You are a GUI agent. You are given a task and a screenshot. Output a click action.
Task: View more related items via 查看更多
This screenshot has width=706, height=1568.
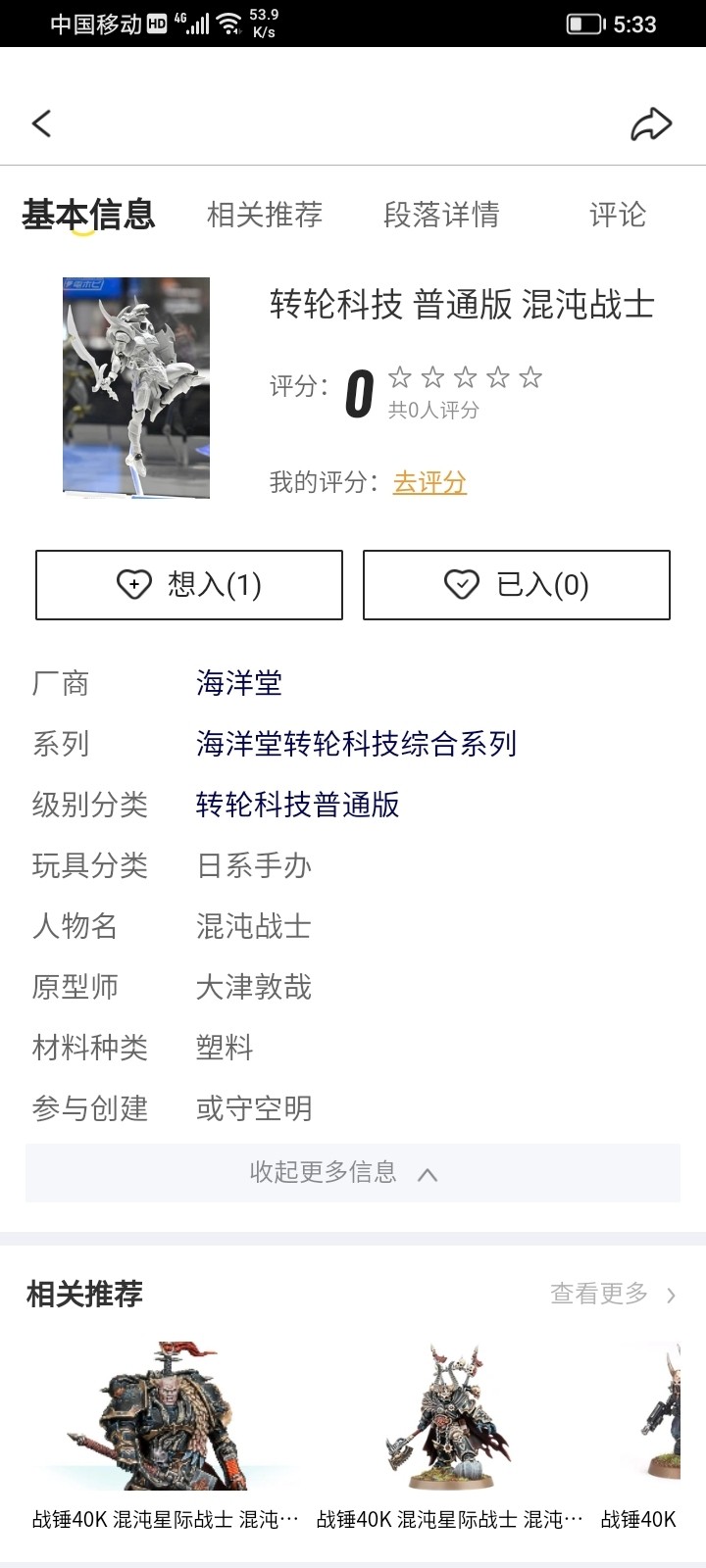pos(612,1295)
